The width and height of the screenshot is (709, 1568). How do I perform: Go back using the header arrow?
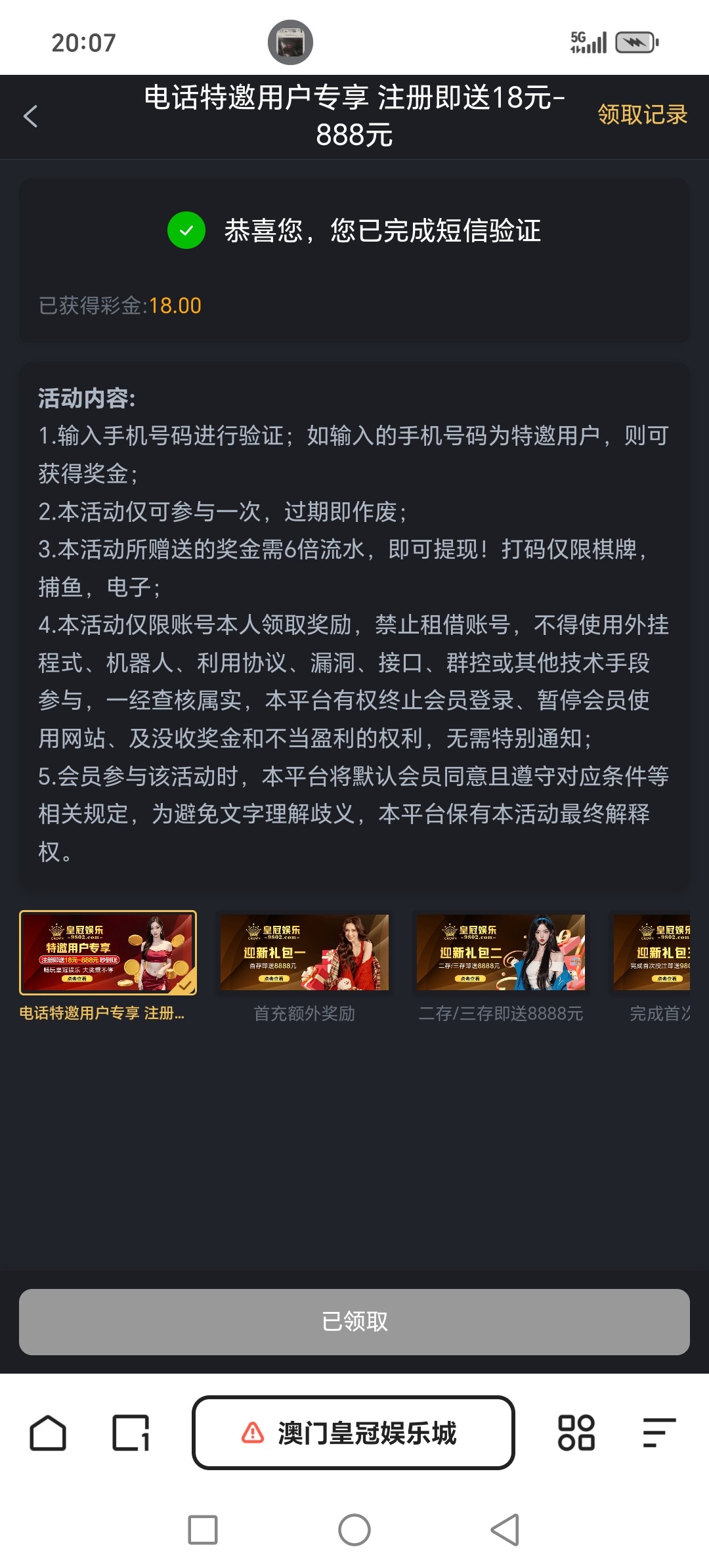pos(30,116)
